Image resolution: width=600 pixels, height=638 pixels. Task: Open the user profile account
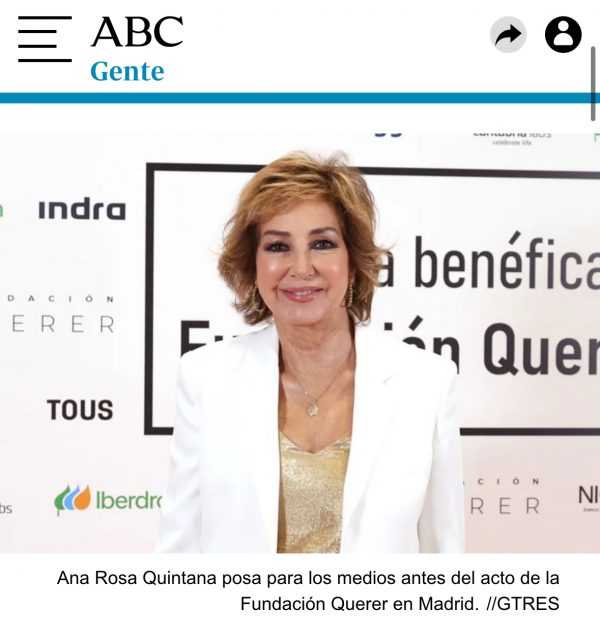(563, 36)
